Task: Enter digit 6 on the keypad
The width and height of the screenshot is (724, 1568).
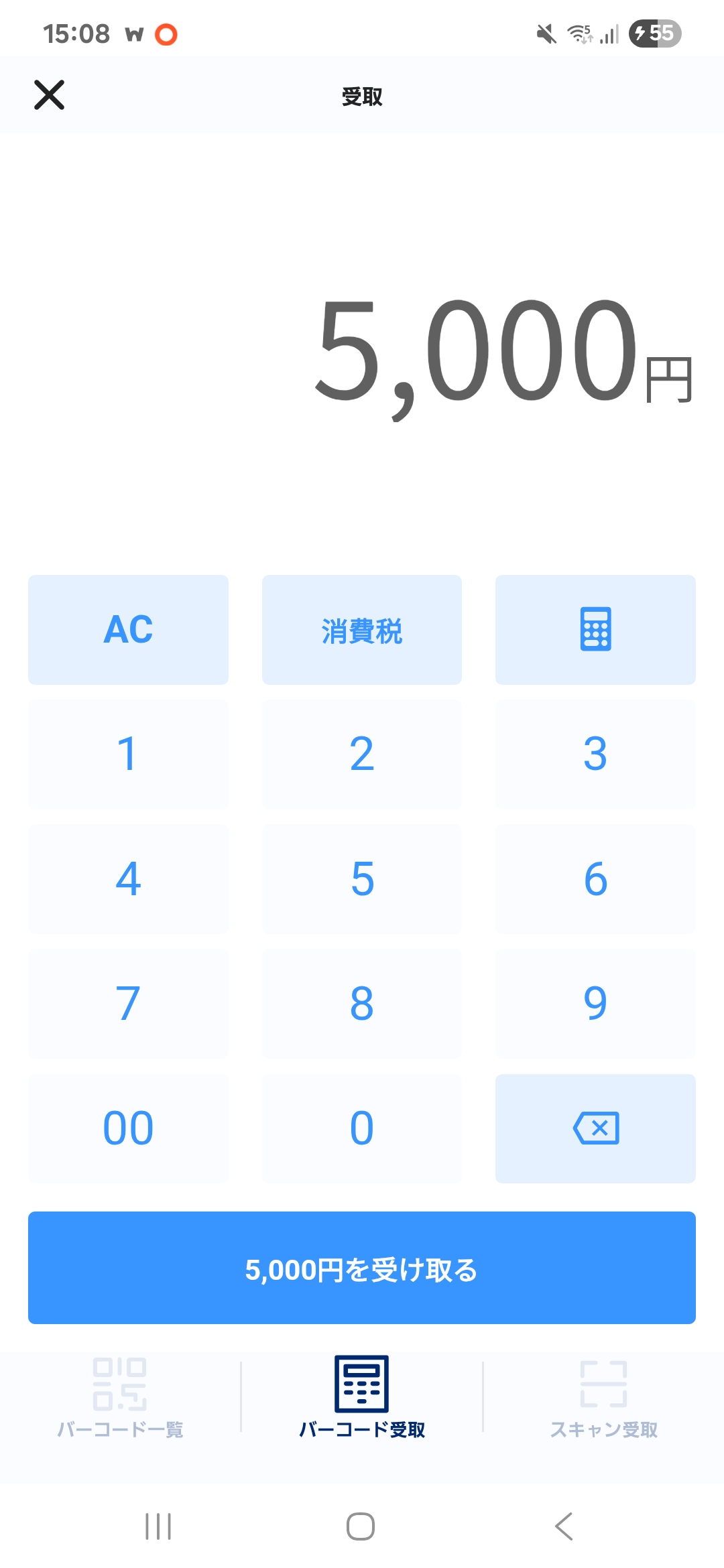Action: click(595, 879)
